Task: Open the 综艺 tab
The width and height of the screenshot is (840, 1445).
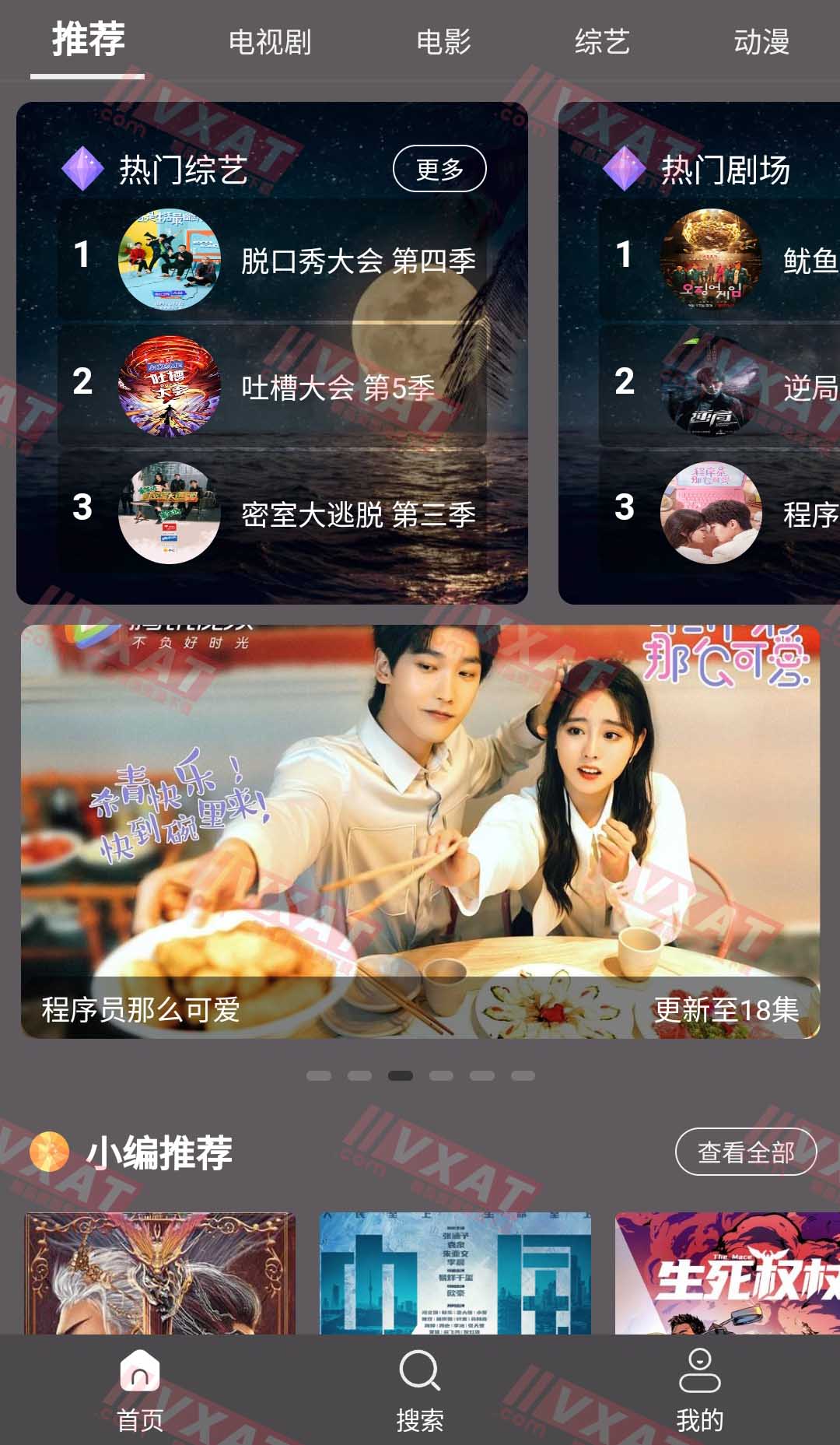Action: [x=602, y=42]
